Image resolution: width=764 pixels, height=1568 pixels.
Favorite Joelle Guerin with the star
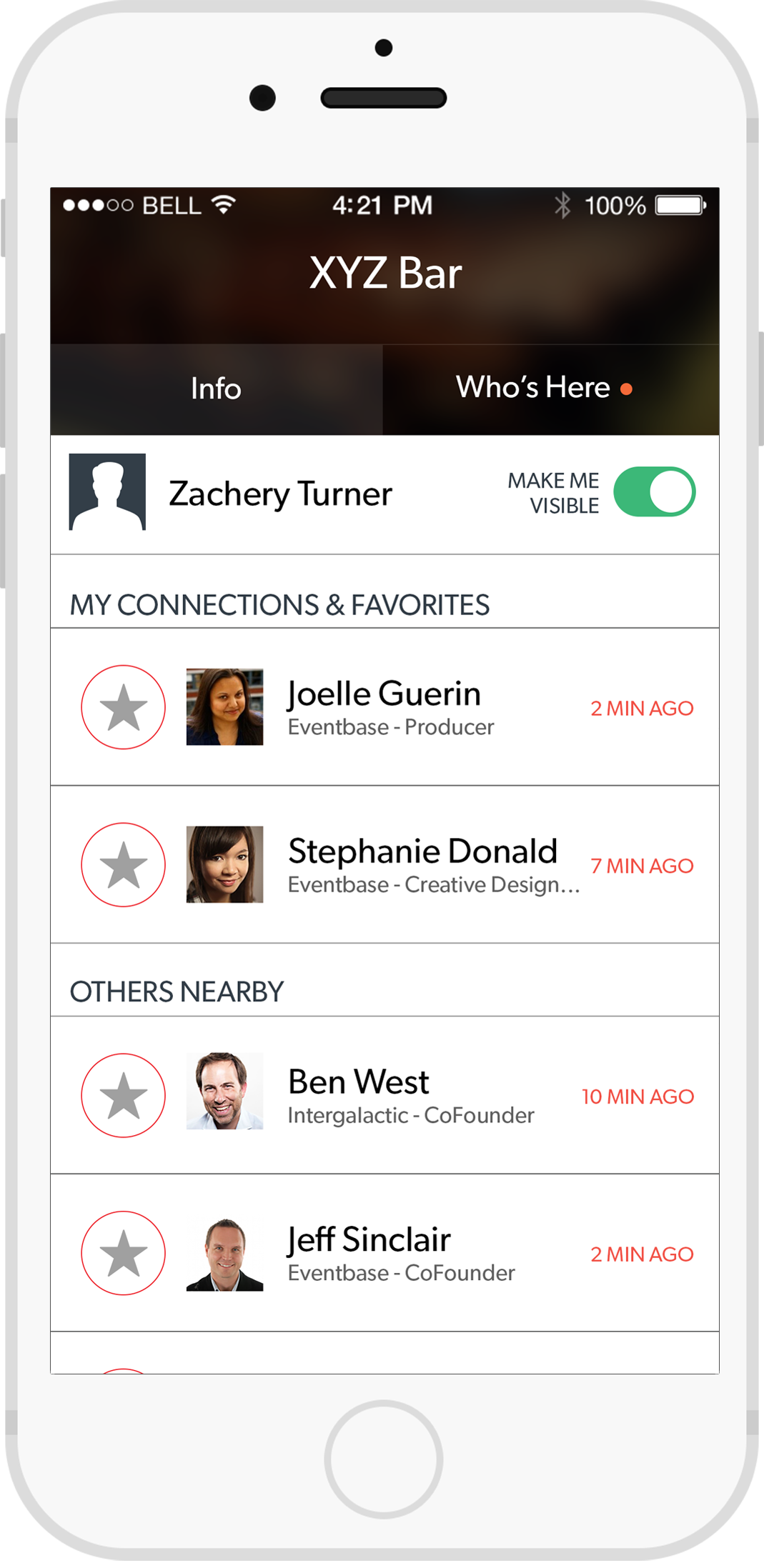click(x=123, y=707)
